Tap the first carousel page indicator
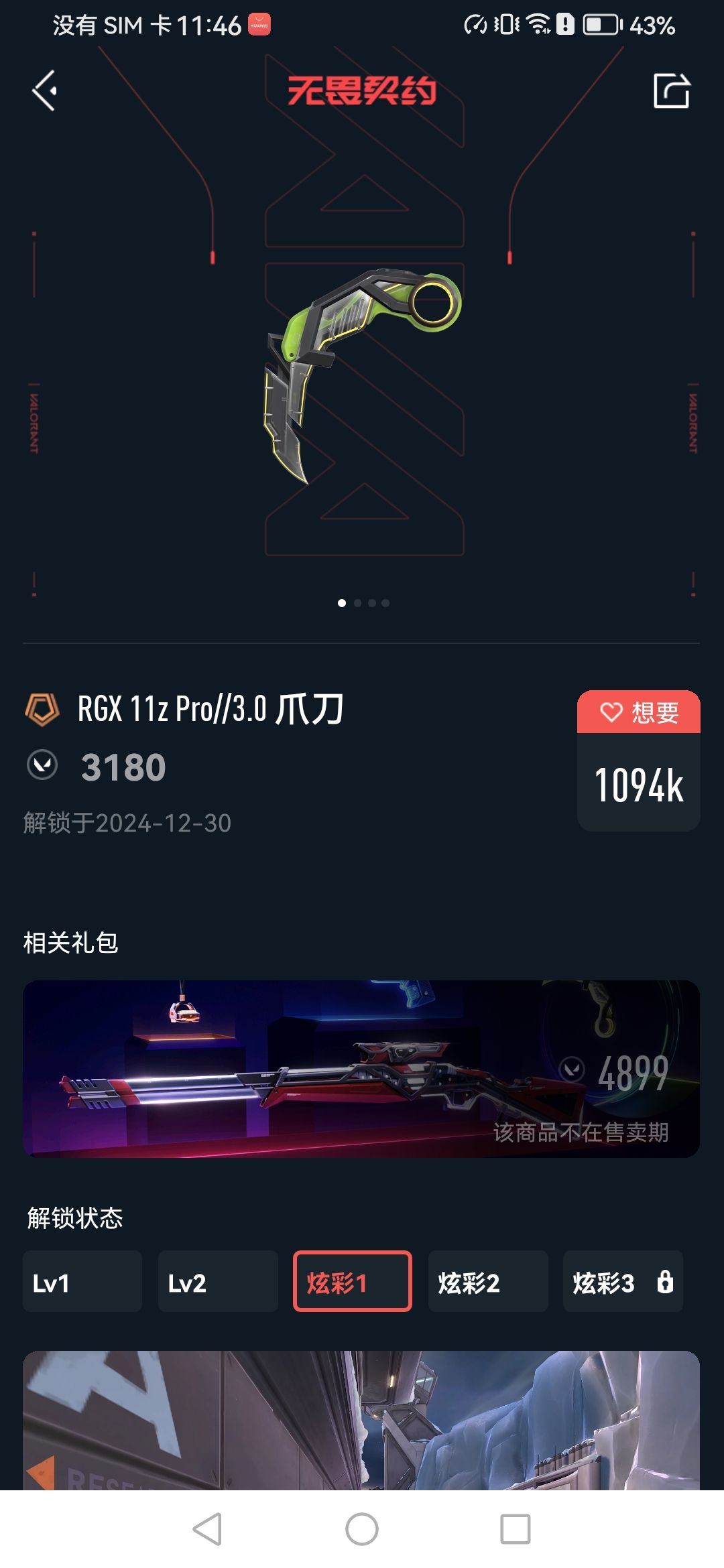 tap(341, 603)
